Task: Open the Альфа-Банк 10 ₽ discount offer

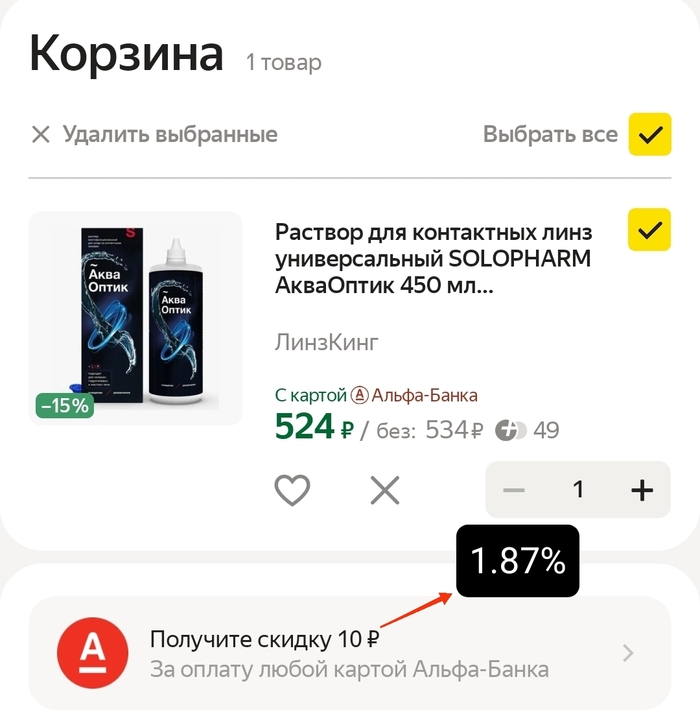Action: pos(350,653)
